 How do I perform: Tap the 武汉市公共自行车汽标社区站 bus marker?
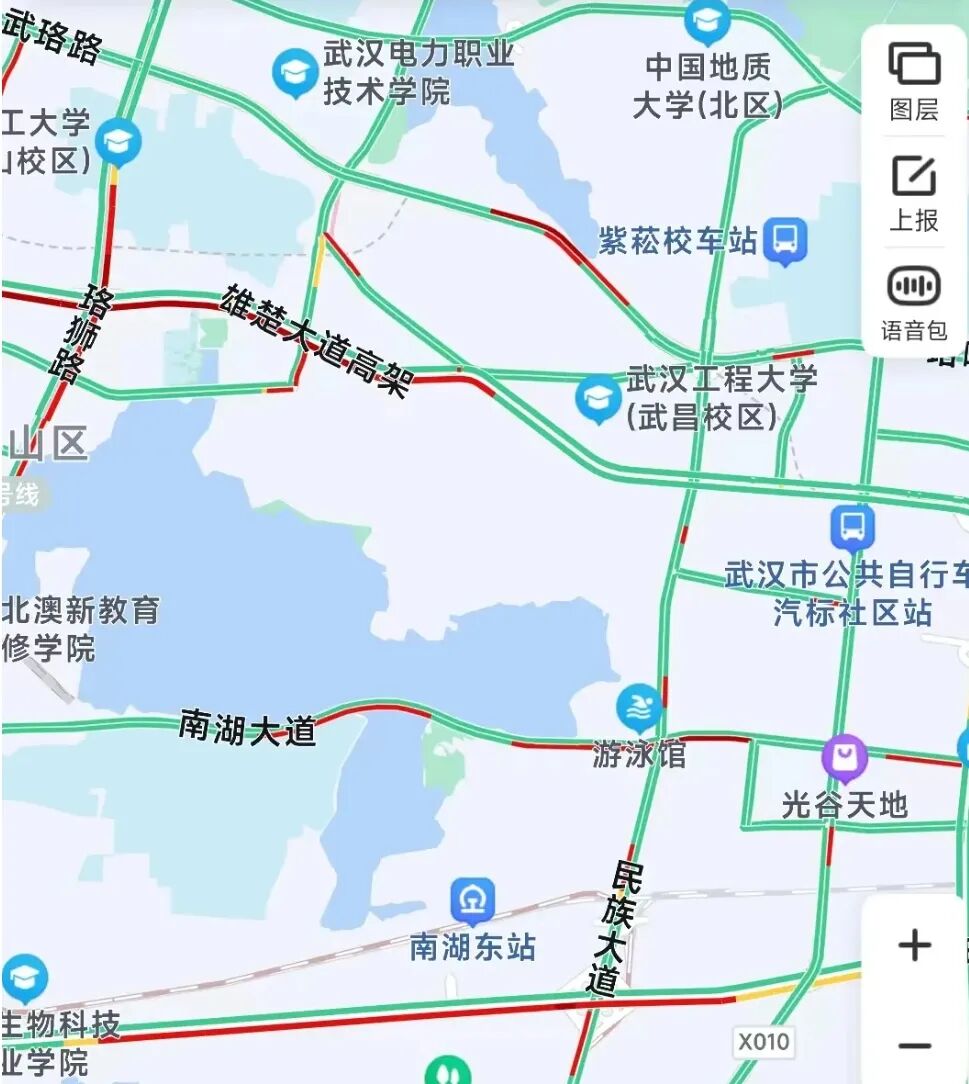tap(852, 526)
